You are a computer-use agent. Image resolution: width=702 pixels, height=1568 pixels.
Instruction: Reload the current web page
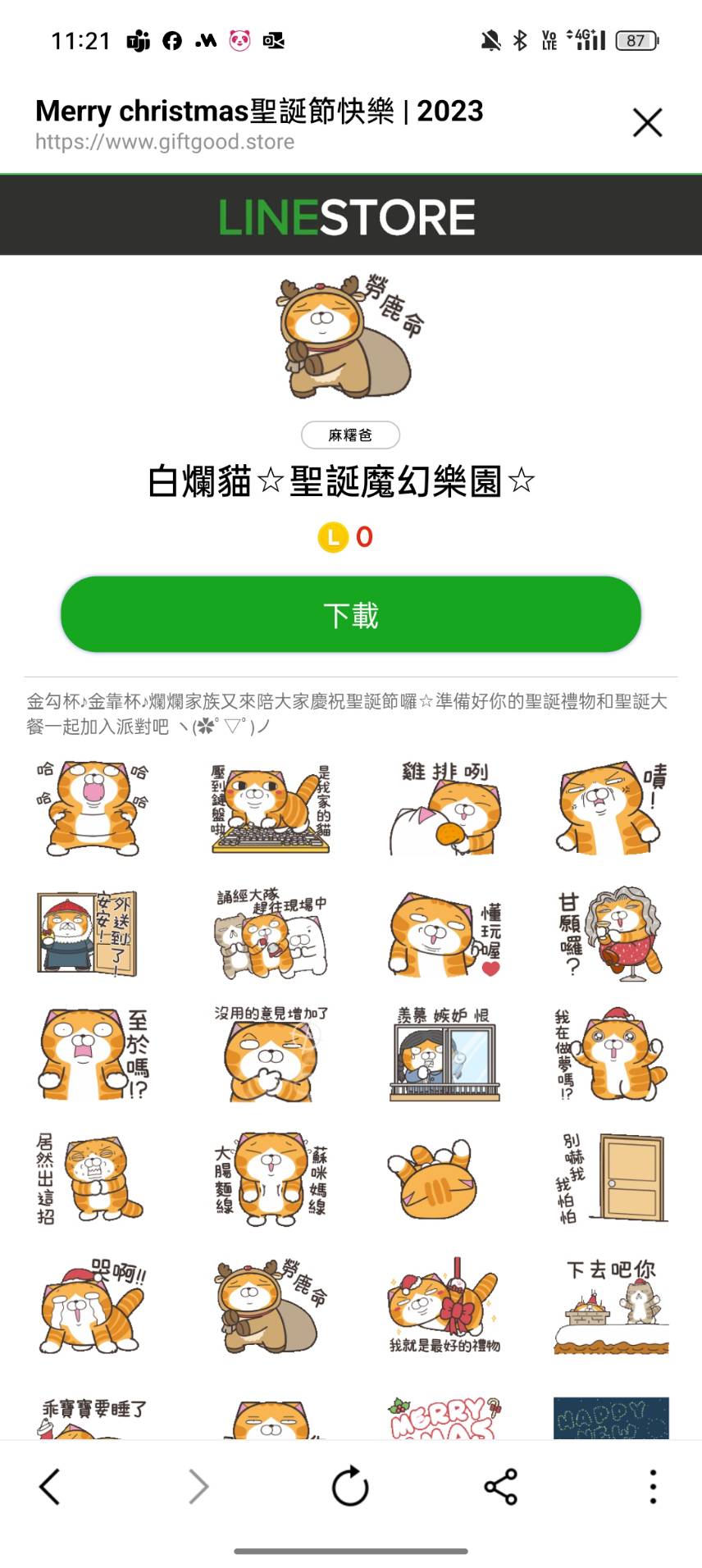pos(350,1486)
